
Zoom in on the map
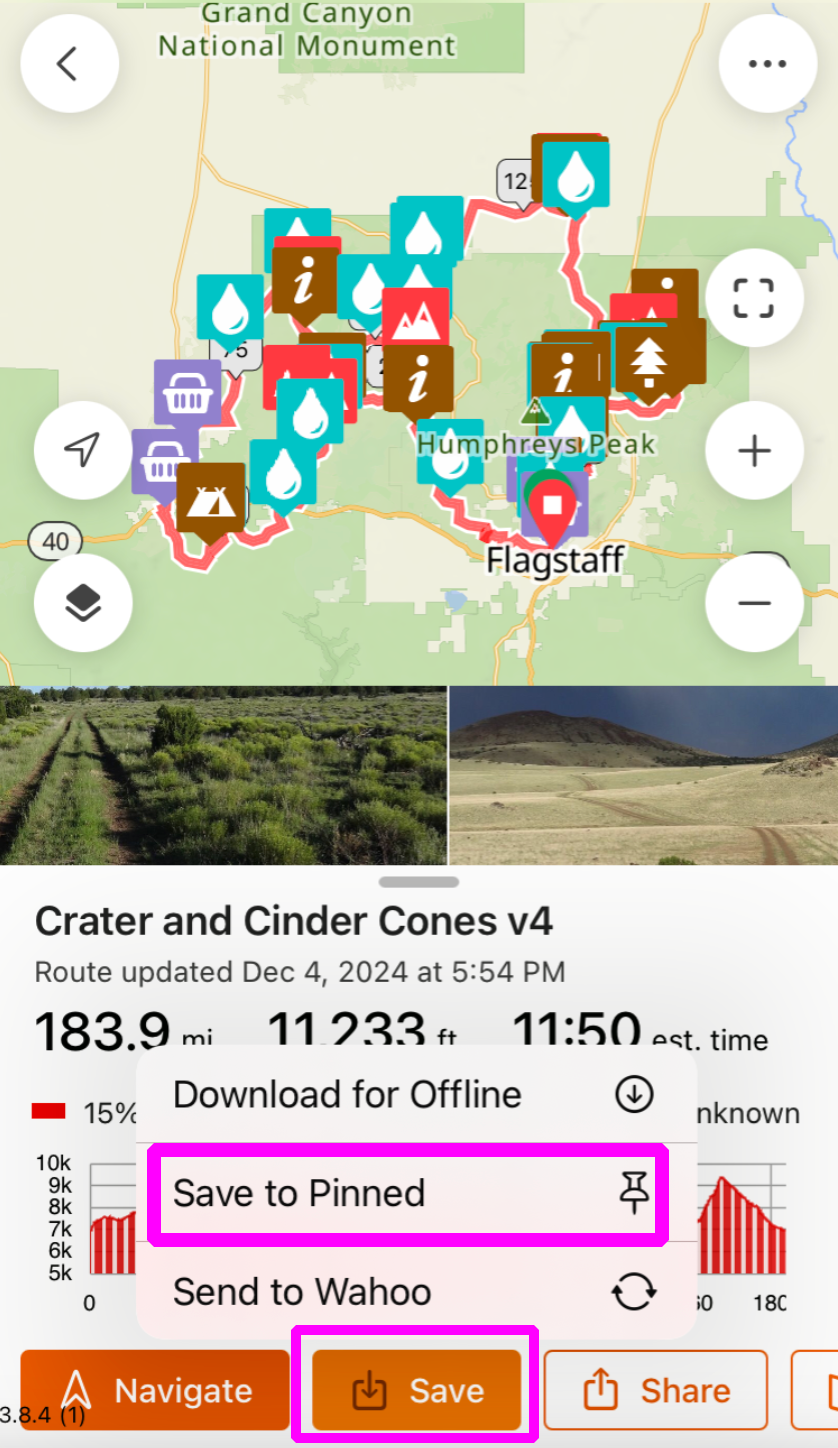pyautogui.click(x=754, y=451)
